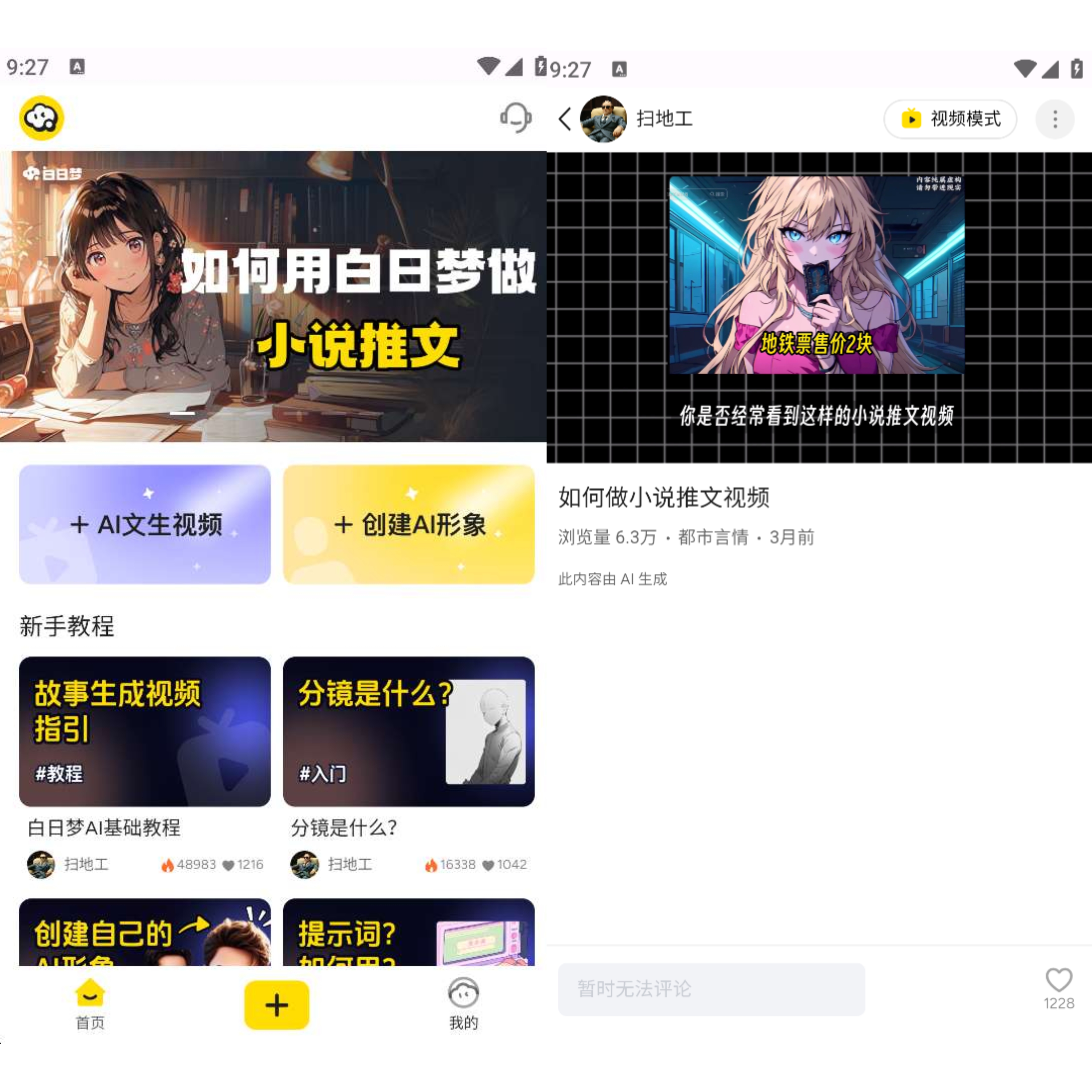Screen dimensions: 1092x1092
Task: Switch to 视频模式
Action: coord(950,119)
